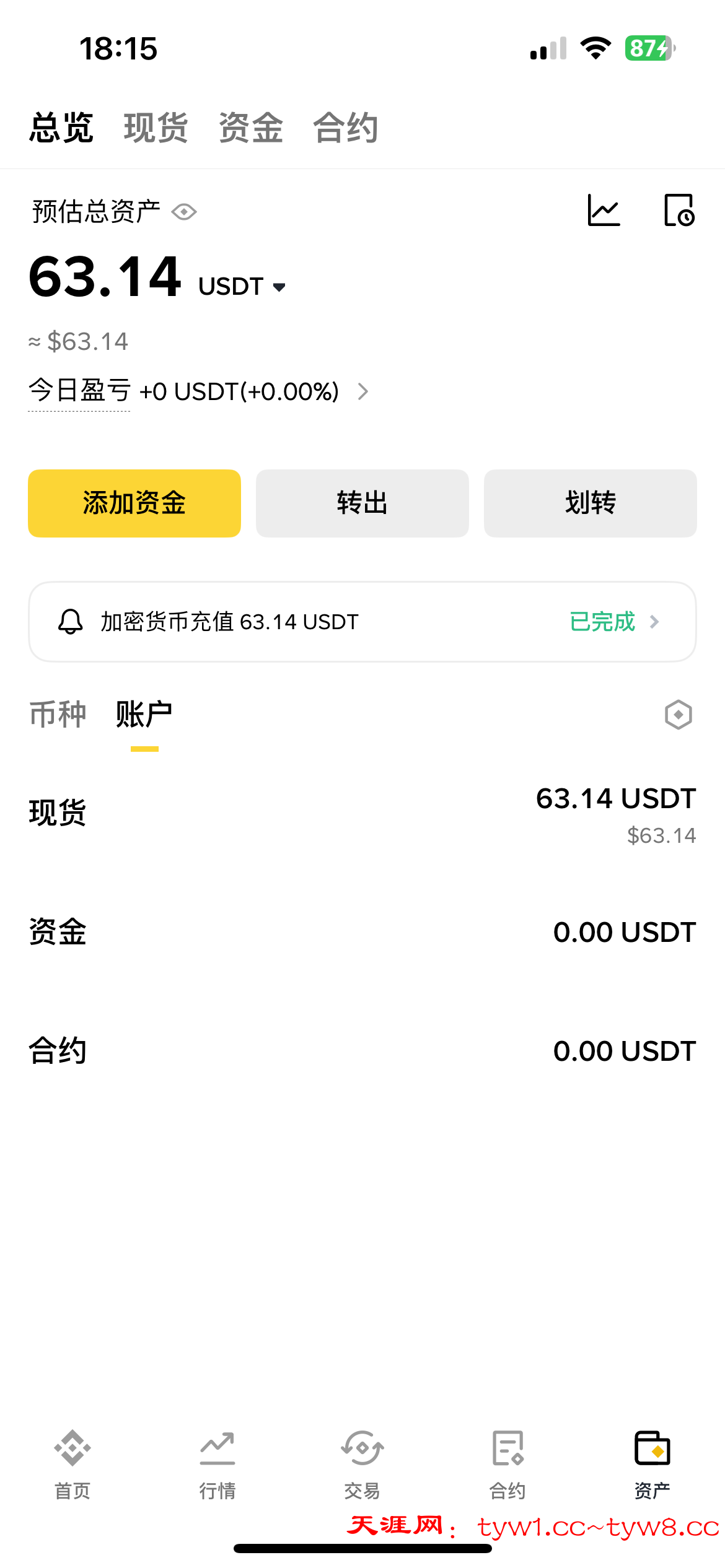Tap the 划转 transfer button
725x1568 pixels.
[590, 503]
